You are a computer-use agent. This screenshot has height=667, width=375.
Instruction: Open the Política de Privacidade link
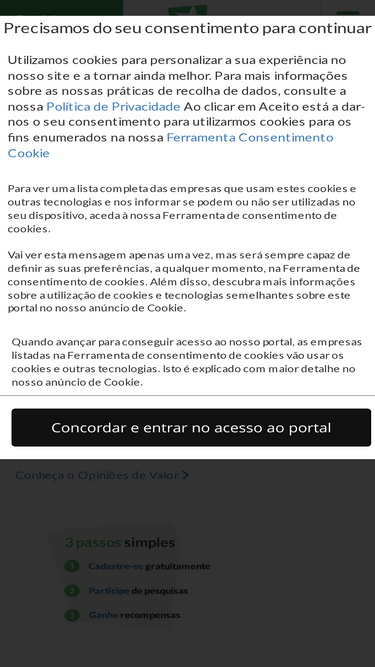coord(113,106)
